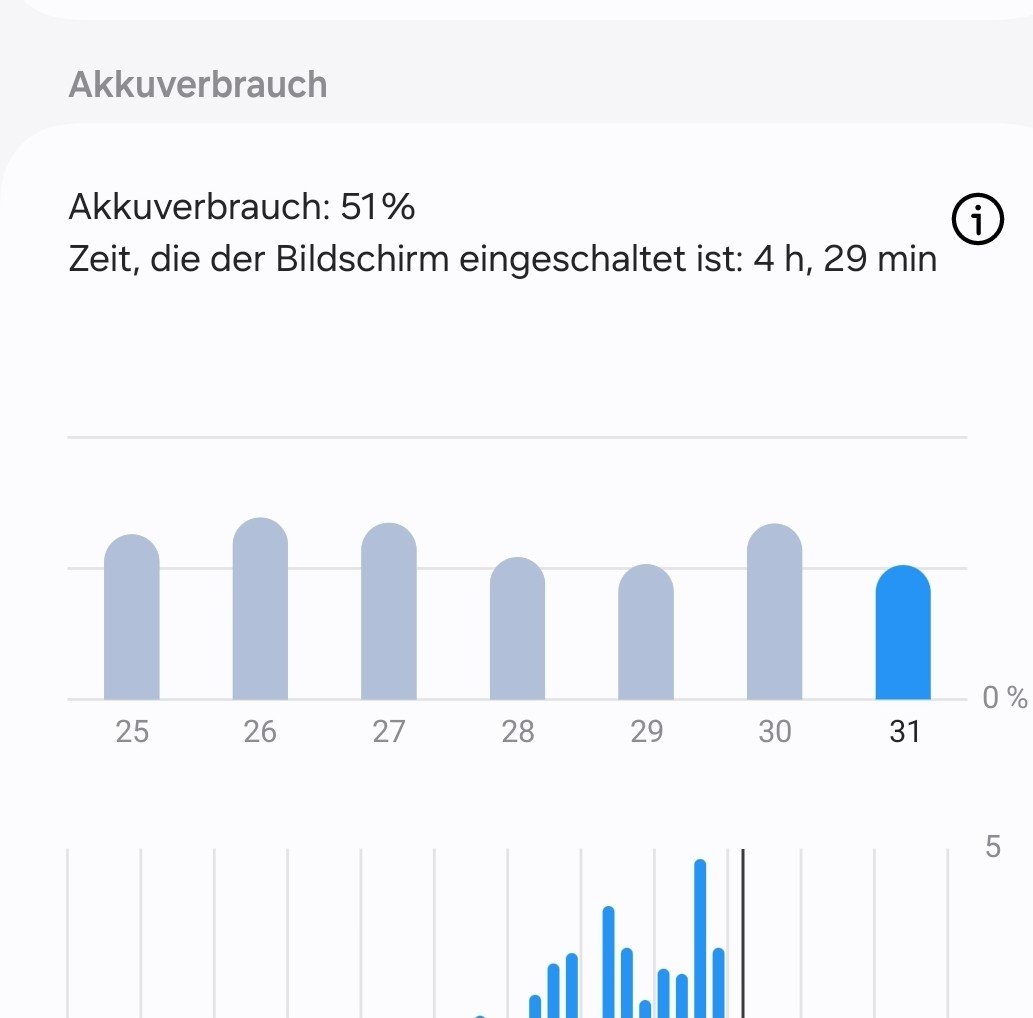Screen dimensions: 1033x1018
Task: View battery usage of day 28
Action: tap(517, 629)
